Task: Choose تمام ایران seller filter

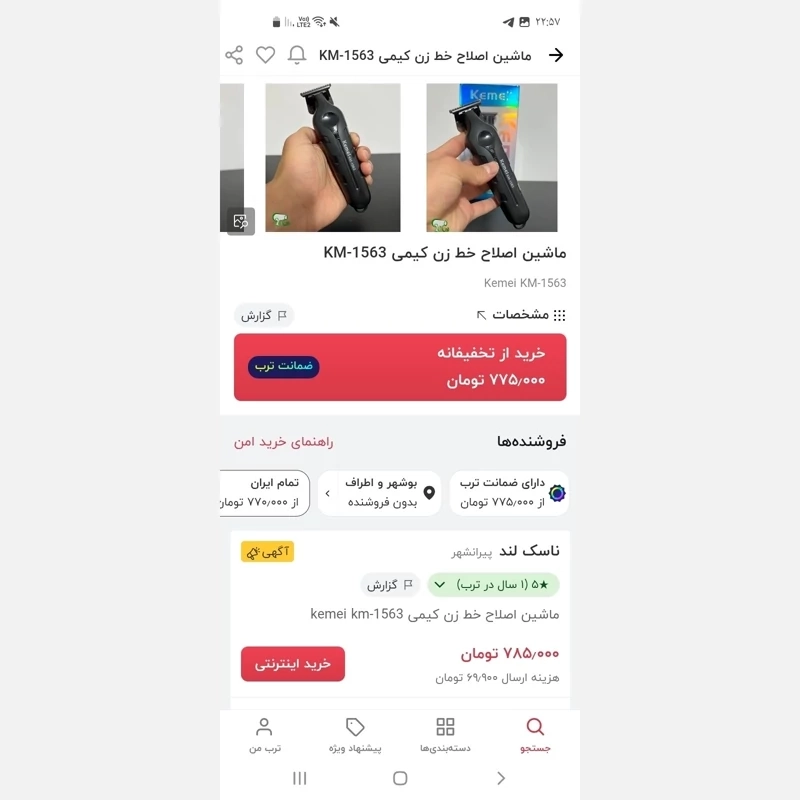Action: pyautogui.click(x=265, y=493)
